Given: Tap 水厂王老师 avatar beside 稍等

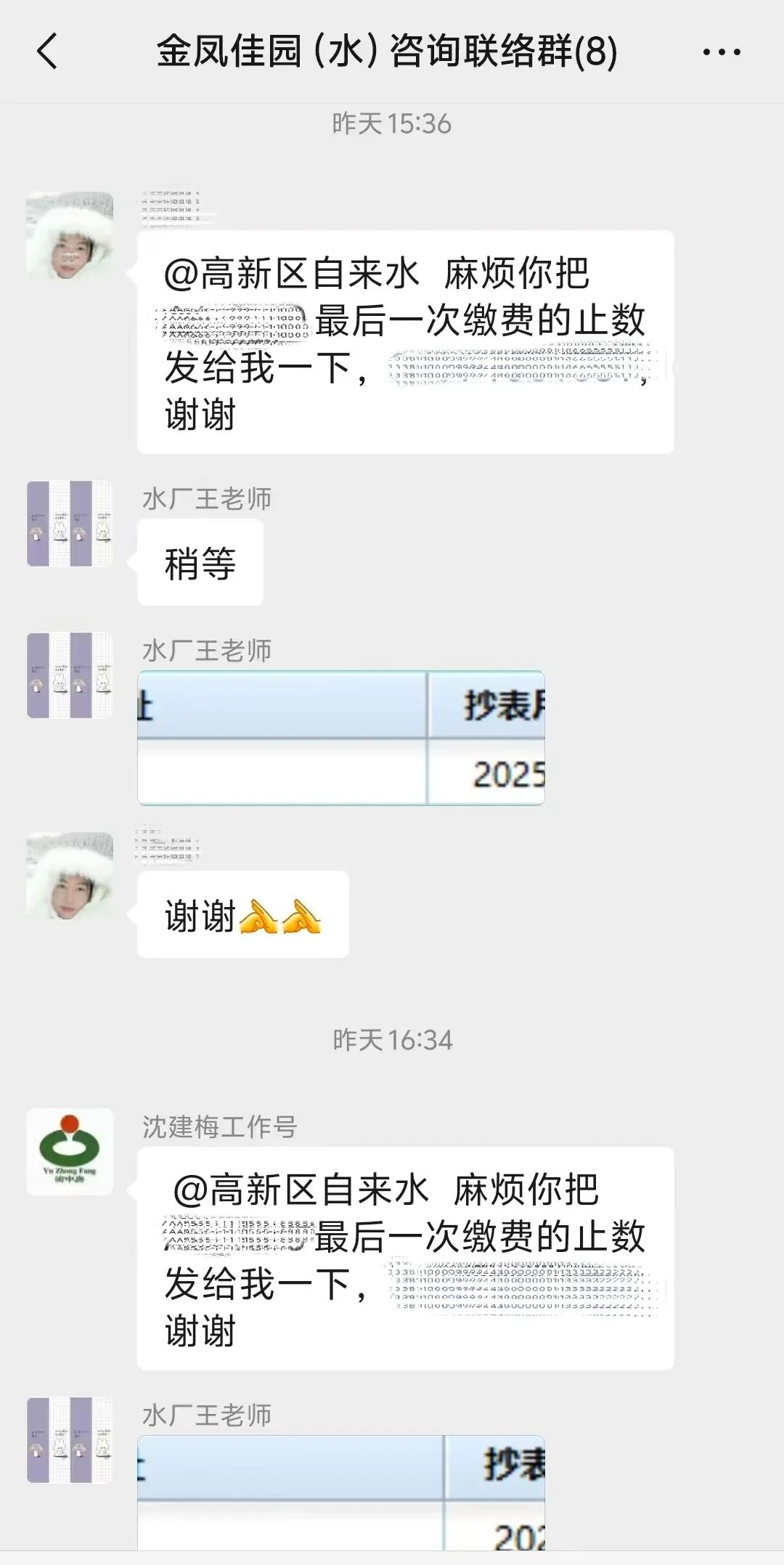Looking at the screenshot, I should point(70,523).
